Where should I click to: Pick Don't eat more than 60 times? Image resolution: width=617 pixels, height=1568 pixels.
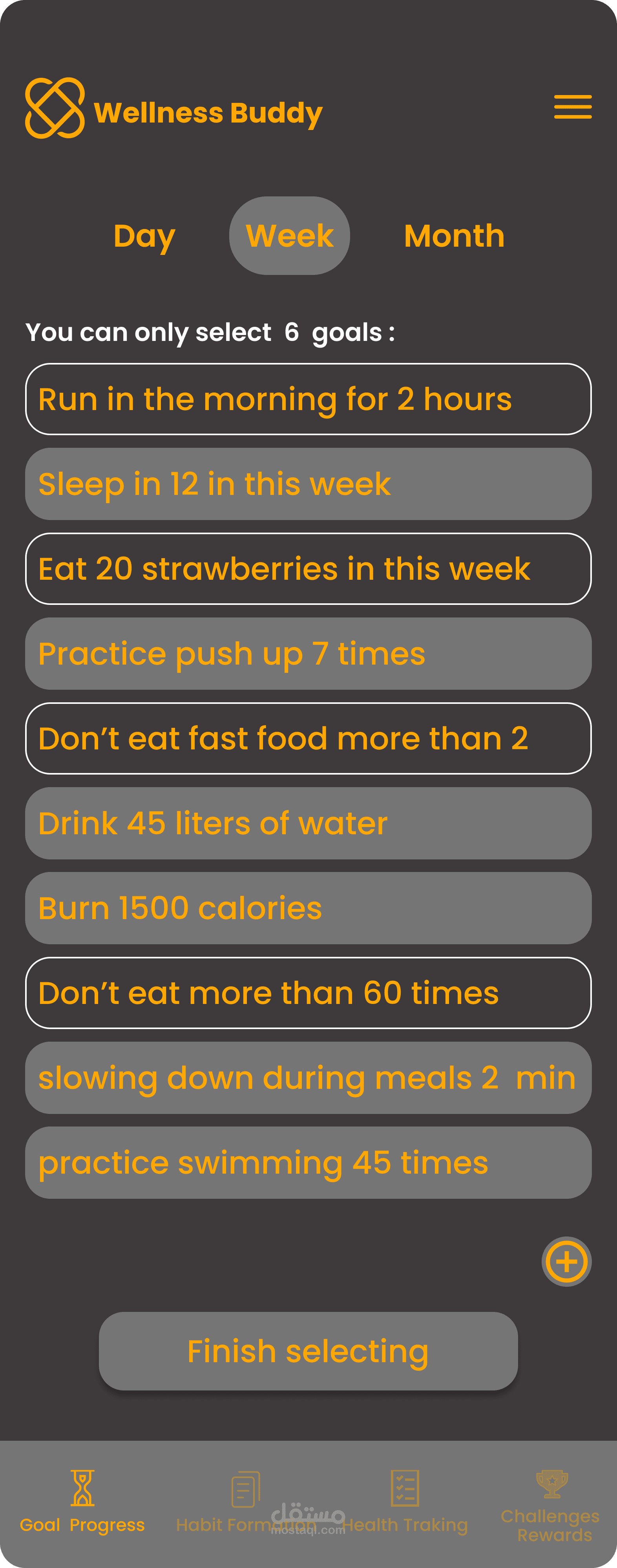308,993
